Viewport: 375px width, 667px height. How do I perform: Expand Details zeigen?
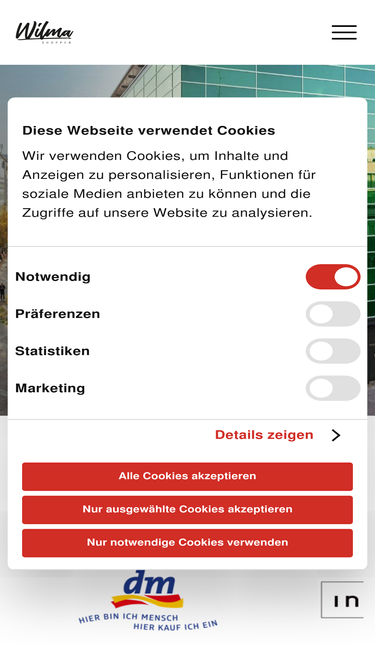point(278,435)
